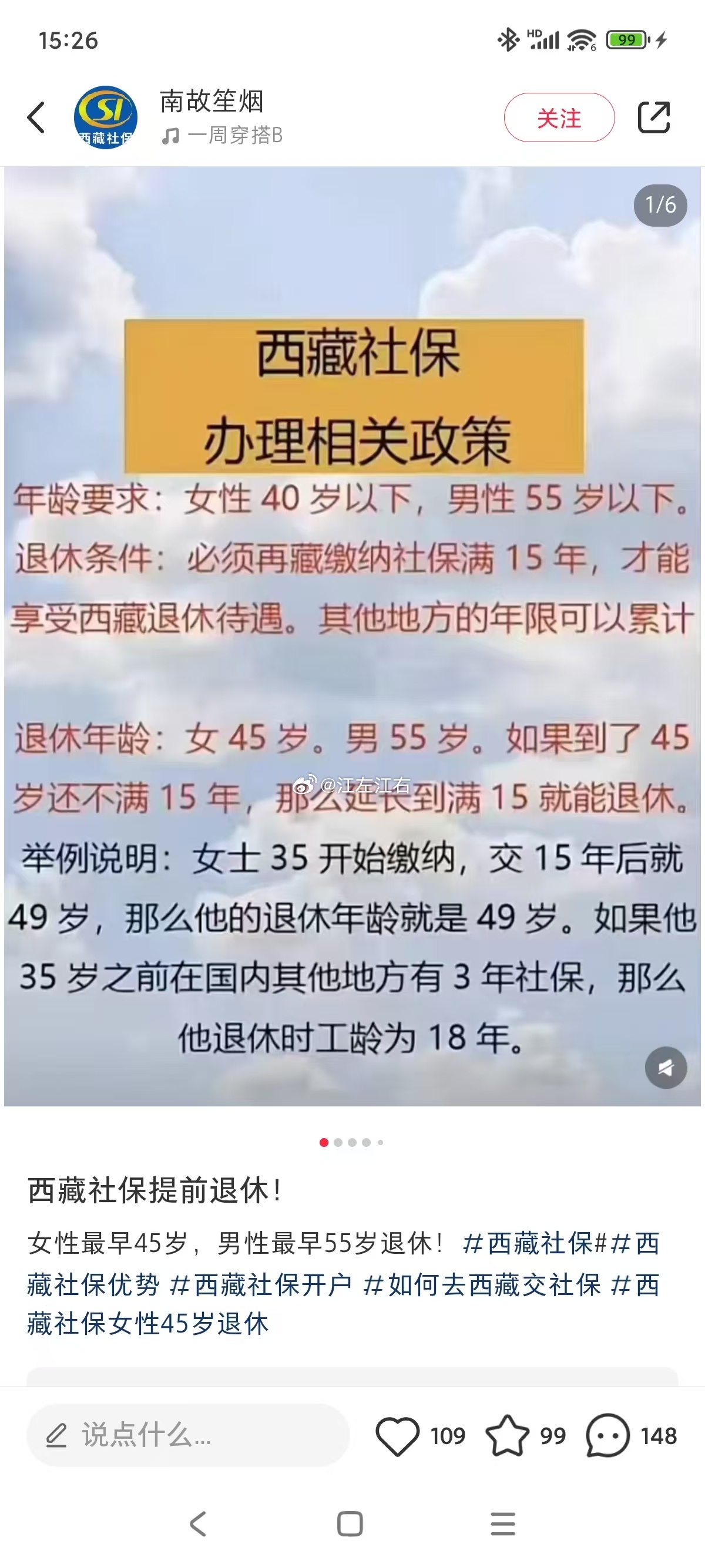Open the comments bubble showing 148
Viewport: 705px width, 1568px height.
(607, 1435)
